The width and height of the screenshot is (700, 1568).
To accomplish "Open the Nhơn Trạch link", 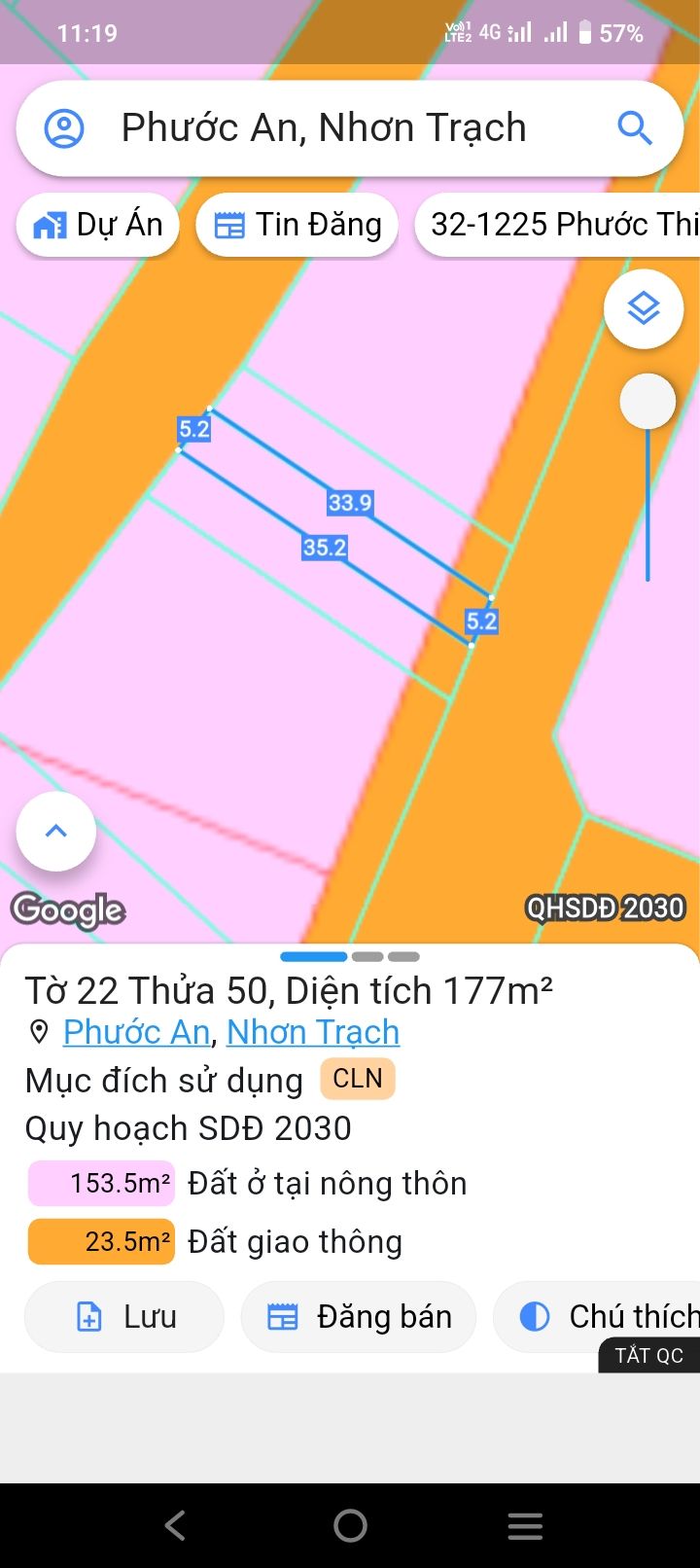I will [313, 1032].
